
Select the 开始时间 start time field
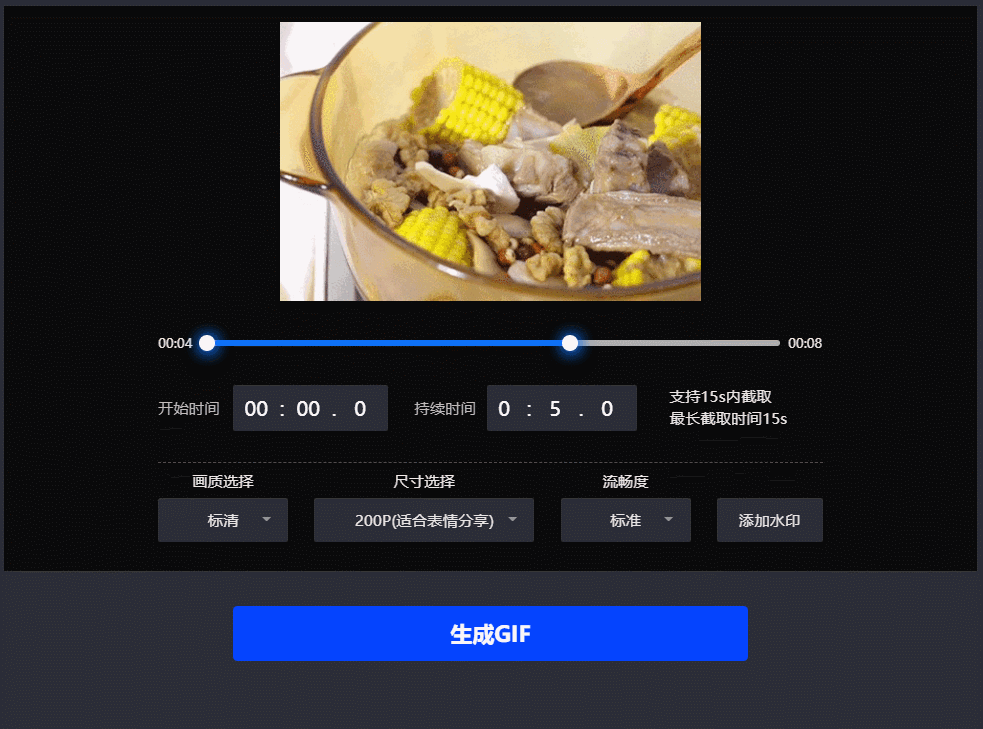(310, 408)
